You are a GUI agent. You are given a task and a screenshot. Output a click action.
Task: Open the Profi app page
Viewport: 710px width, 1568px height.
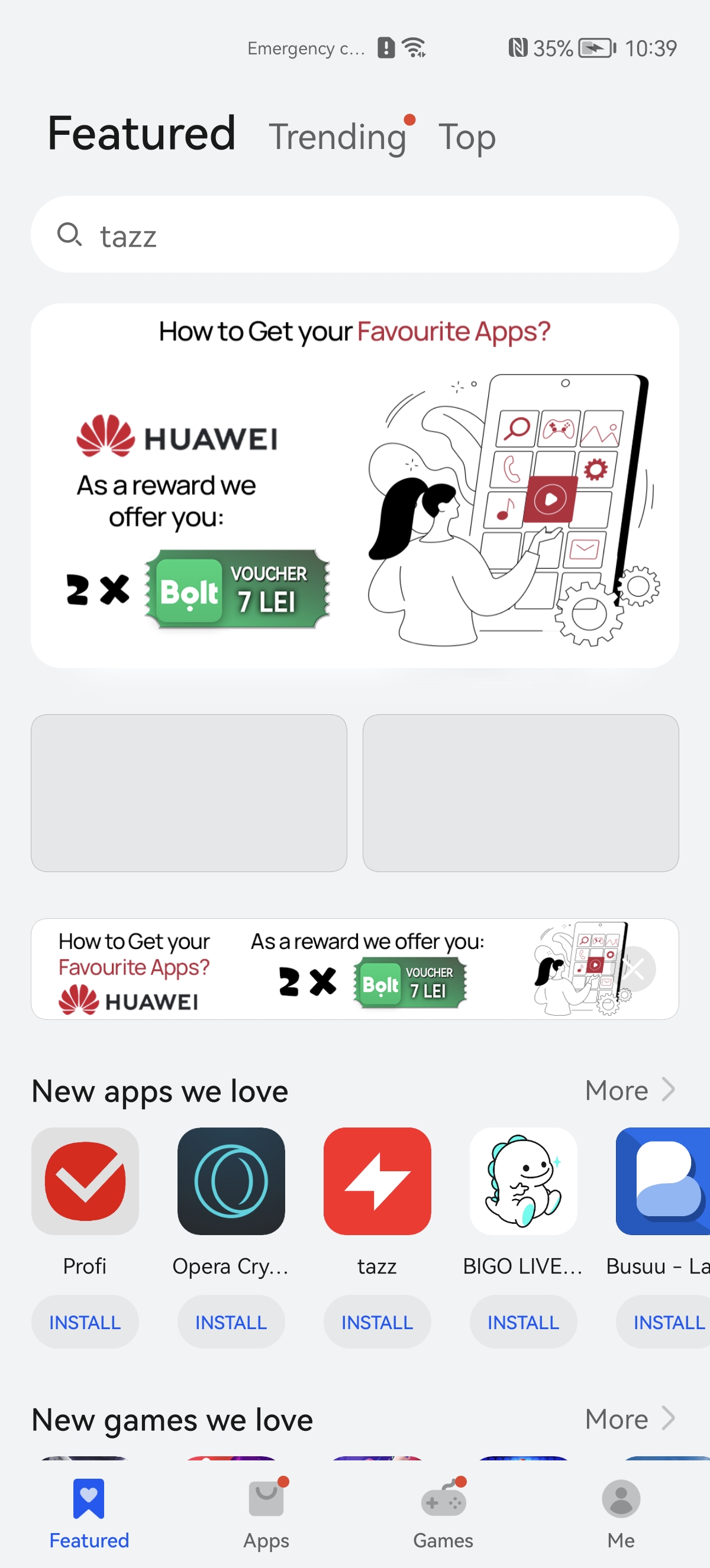(85, 1181)
